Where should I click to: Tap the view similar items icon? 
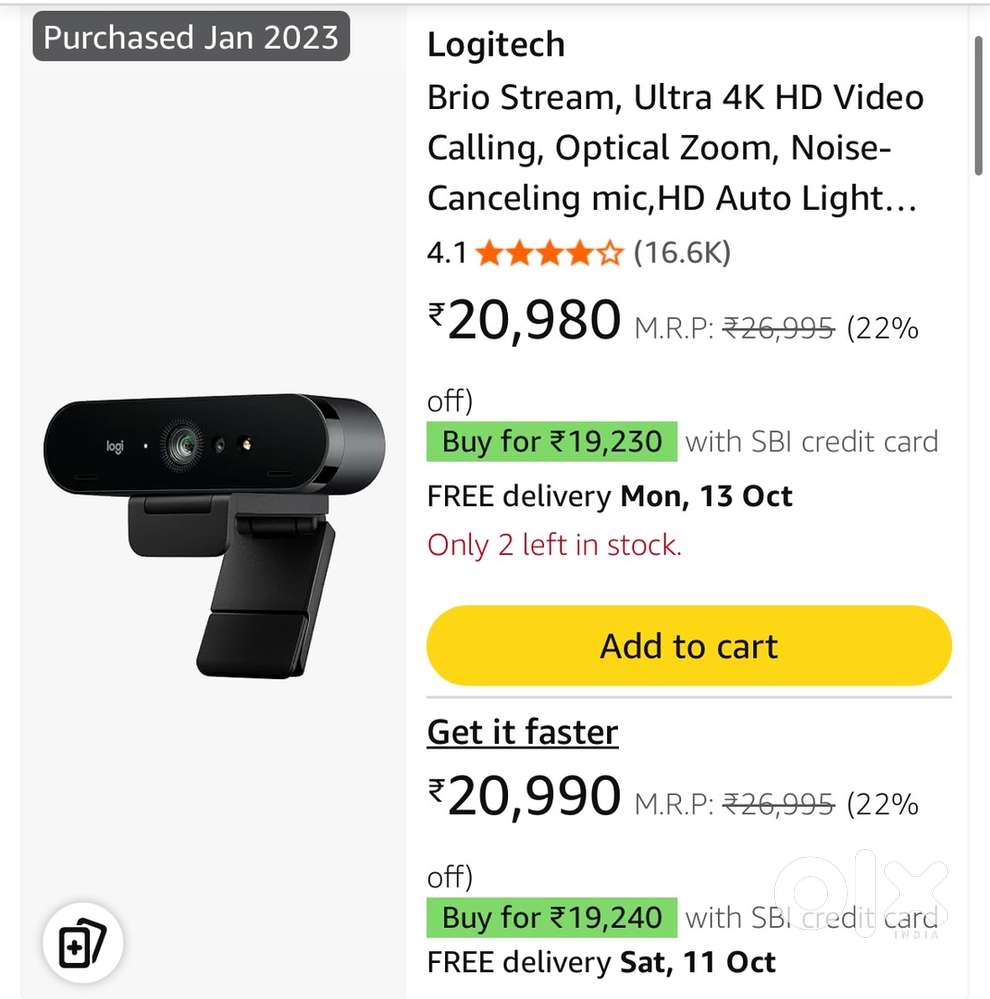point(81,945)
